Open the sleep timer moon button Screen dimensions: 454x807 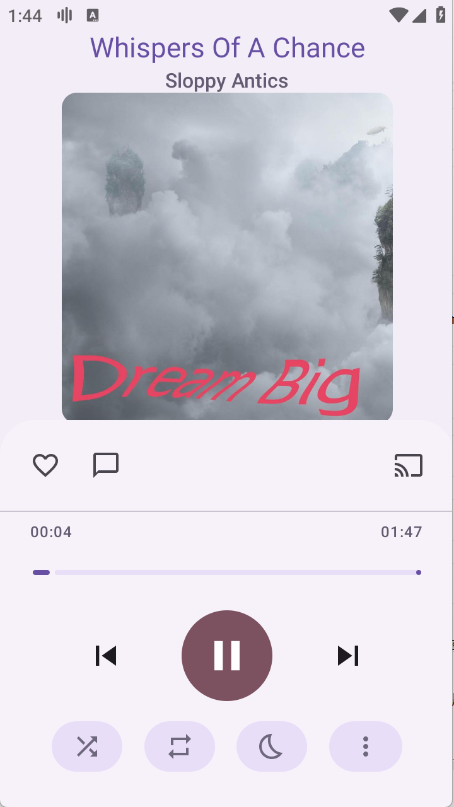point(272,746)
